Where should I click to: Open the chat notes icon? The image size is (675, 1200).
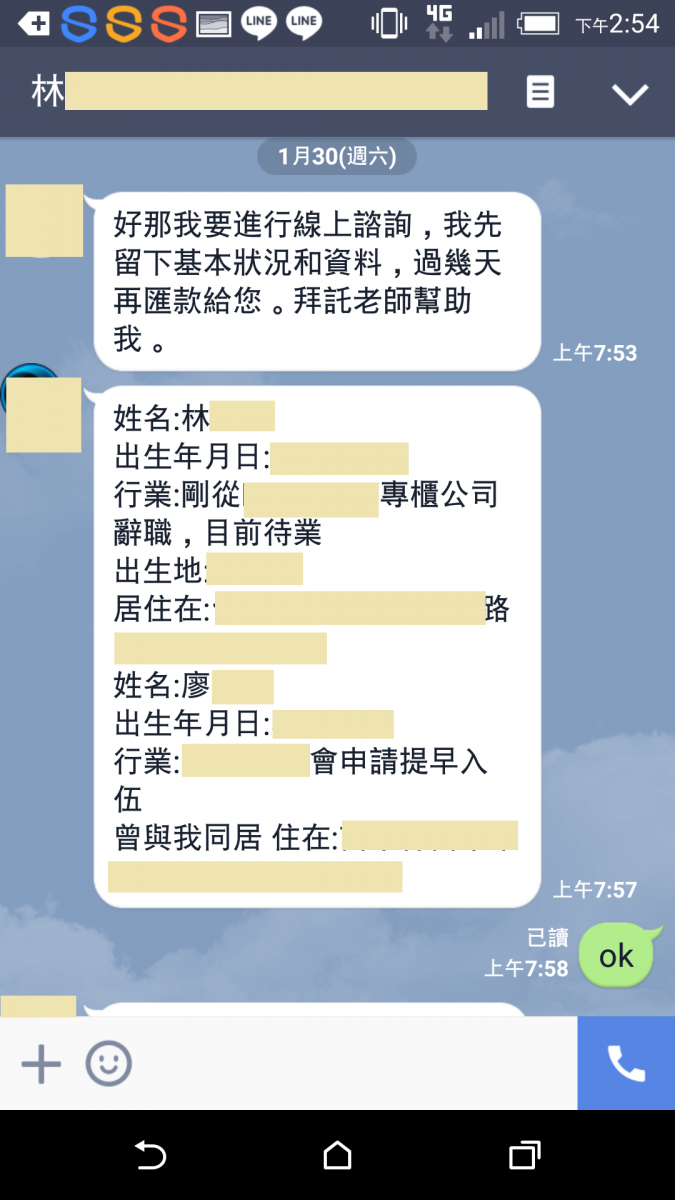click(540, 93)
